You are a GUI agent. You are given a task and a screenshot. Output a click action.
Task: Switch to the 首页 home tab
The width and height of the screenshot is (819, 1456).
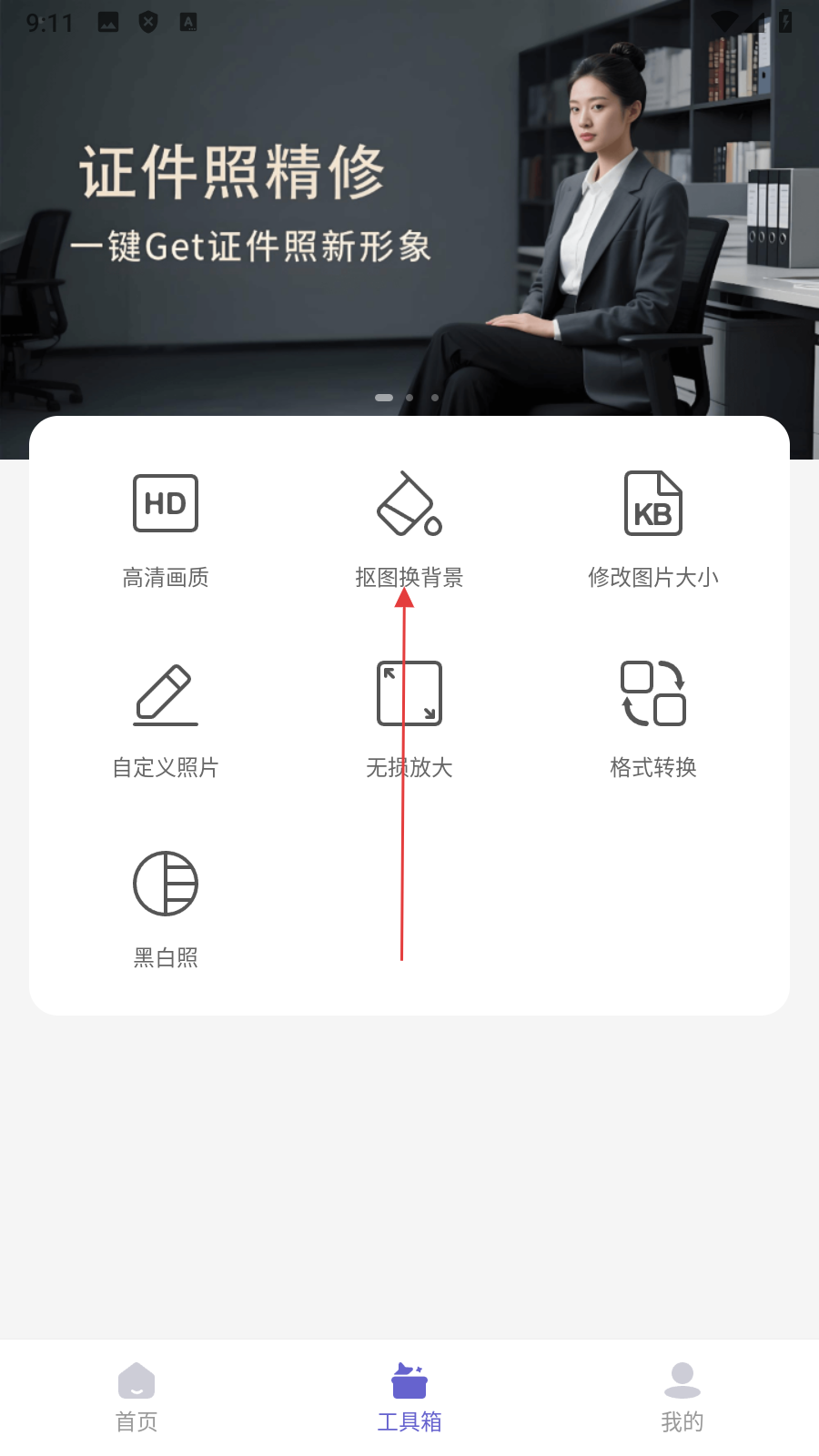click(136, 1397)
